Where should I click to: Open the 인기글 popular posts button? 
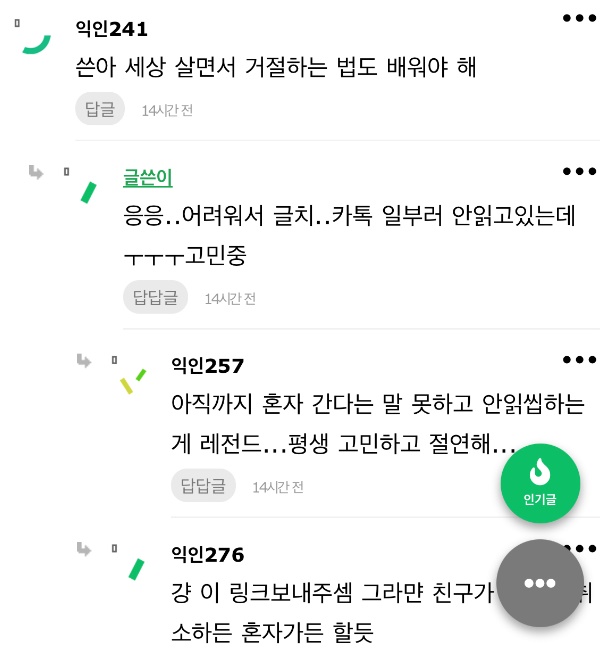pos(540,484)
